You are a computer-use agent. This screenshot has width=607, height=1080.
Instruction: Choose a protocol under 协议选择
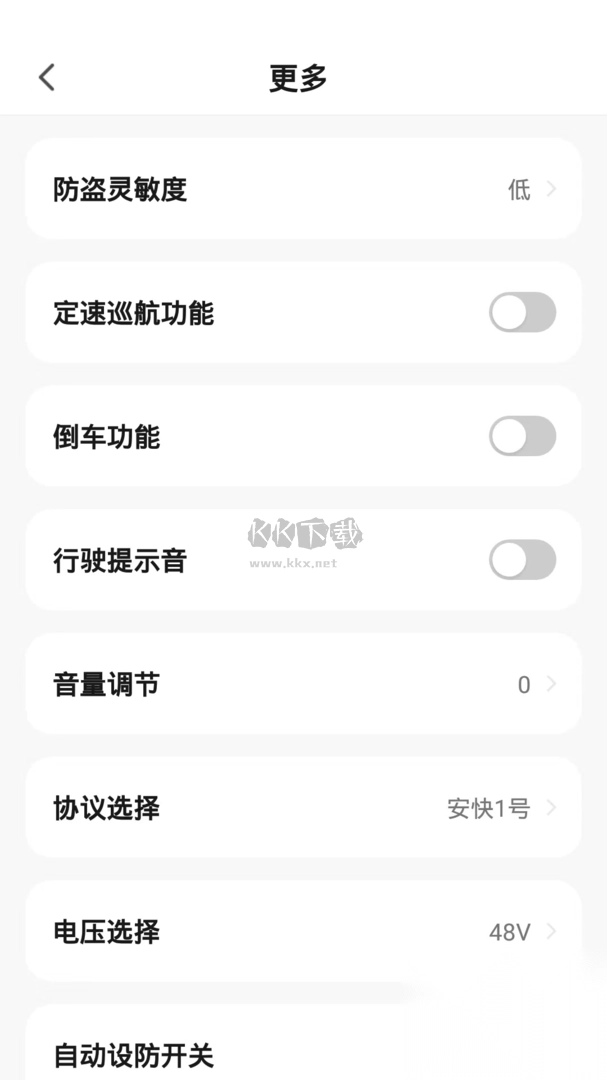[x=303, y=808]
